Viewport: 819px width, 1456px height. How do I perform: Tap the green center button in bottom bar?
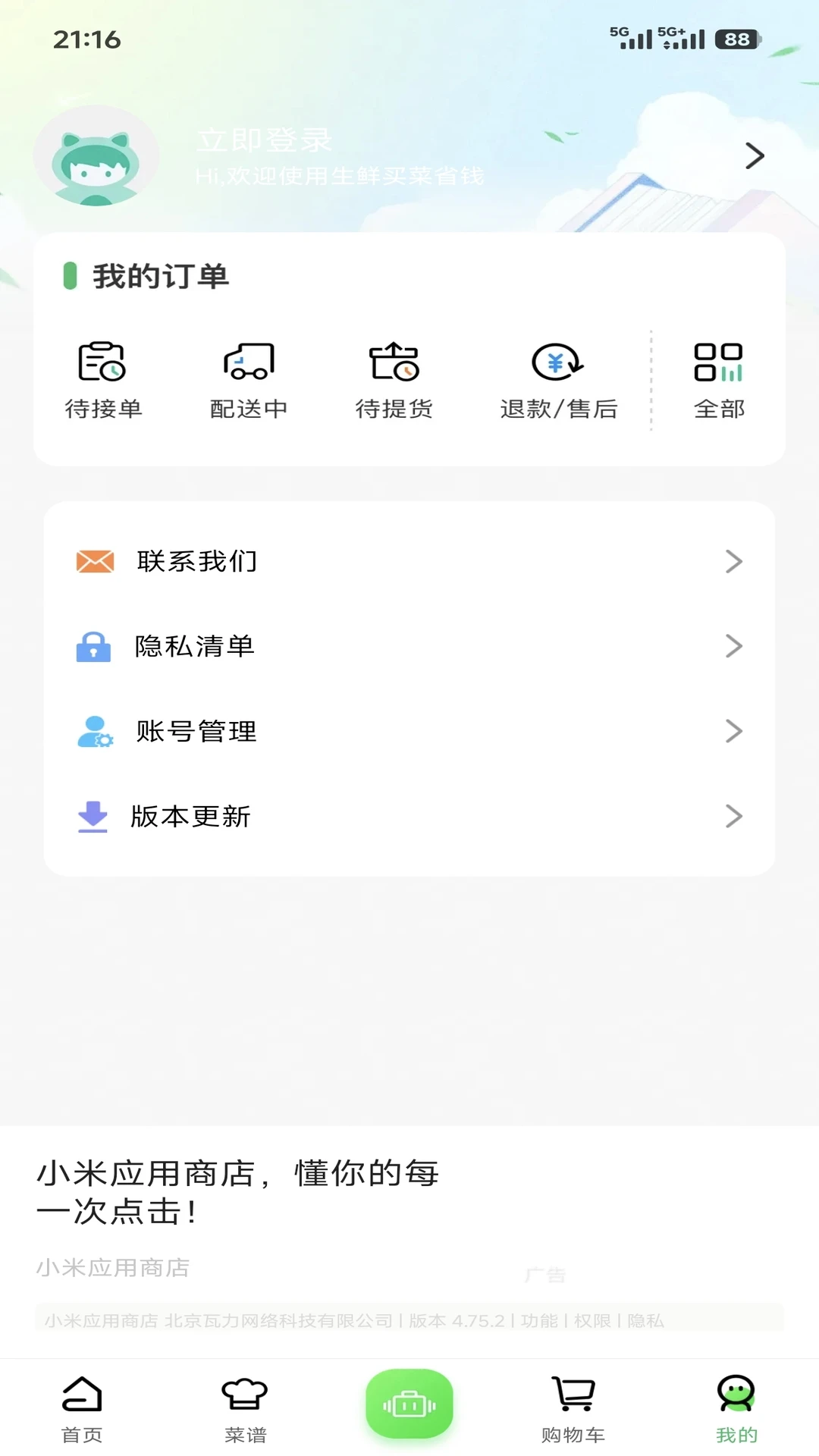pos(409,1404)
